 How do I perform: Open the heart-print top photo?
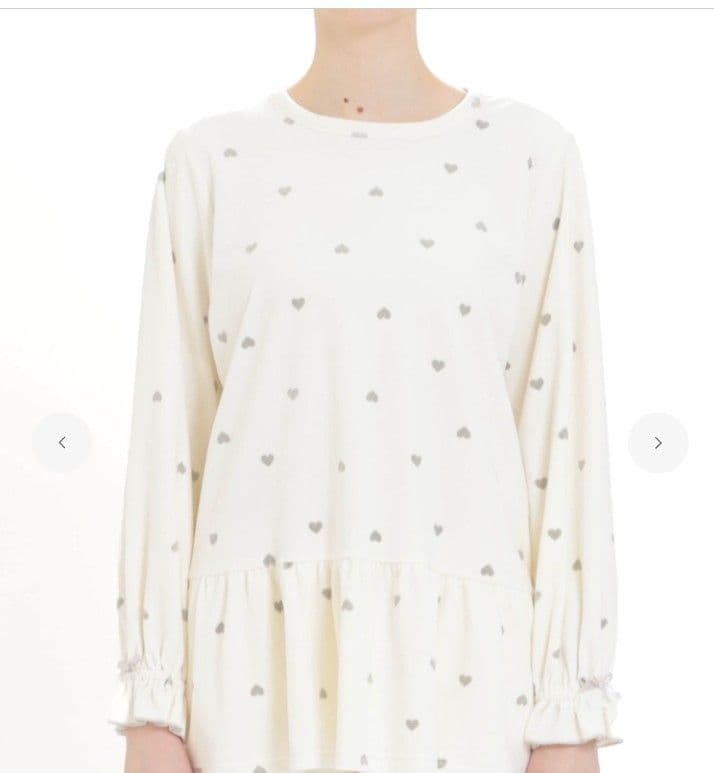coord(357,391)
